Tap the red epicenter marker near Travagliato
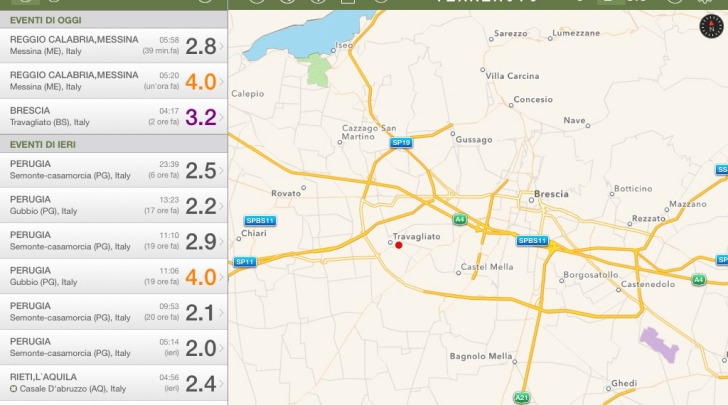728x405 pixels. coord(398,245)
